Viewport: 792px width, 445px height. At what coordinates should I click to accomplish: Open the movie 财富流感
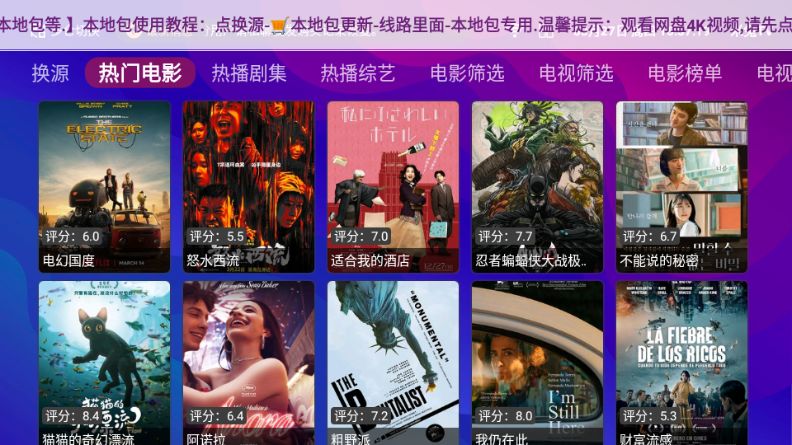pyautogui.click(x=681, y=362)
